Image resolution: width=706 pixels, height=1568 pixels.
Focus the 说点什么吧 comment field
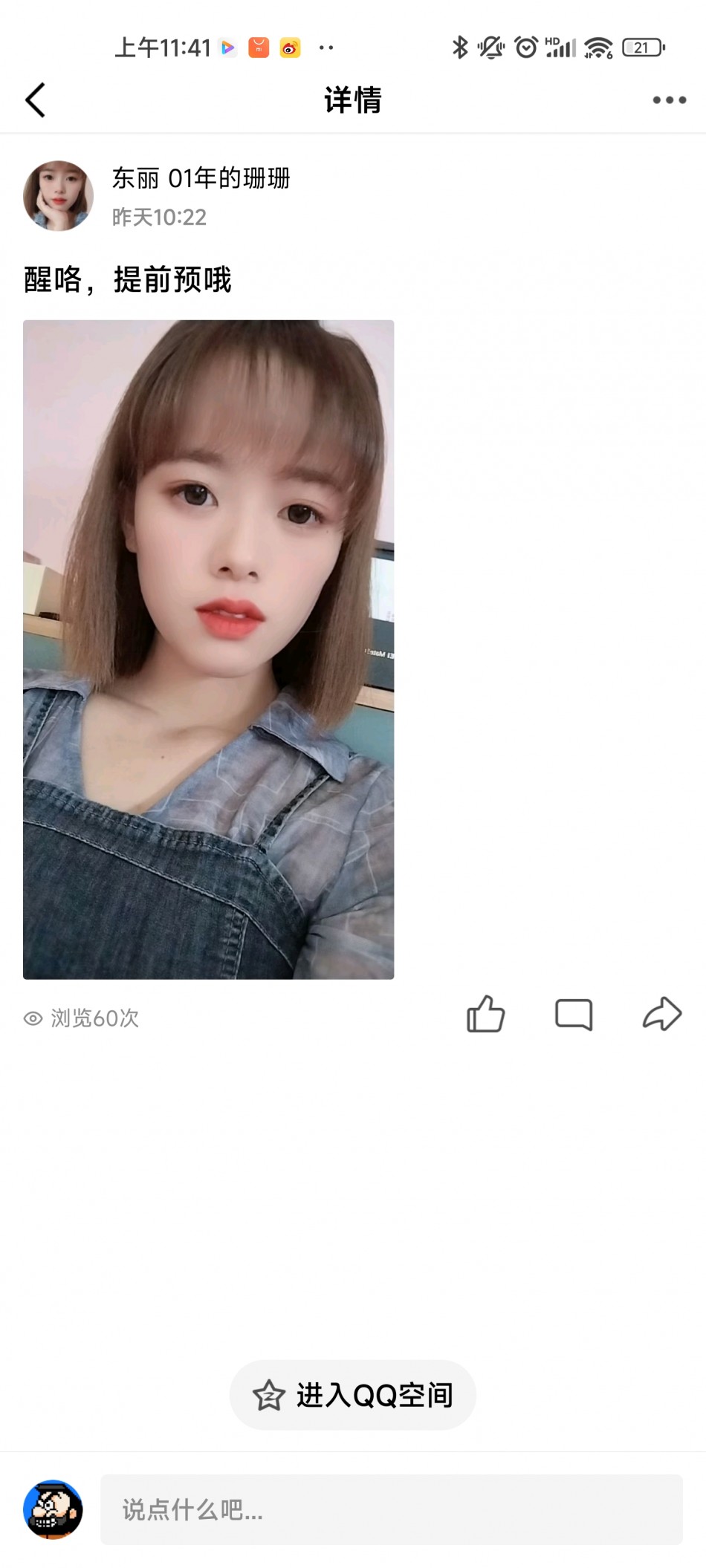pyautogui.click(x=391, y=1509)
